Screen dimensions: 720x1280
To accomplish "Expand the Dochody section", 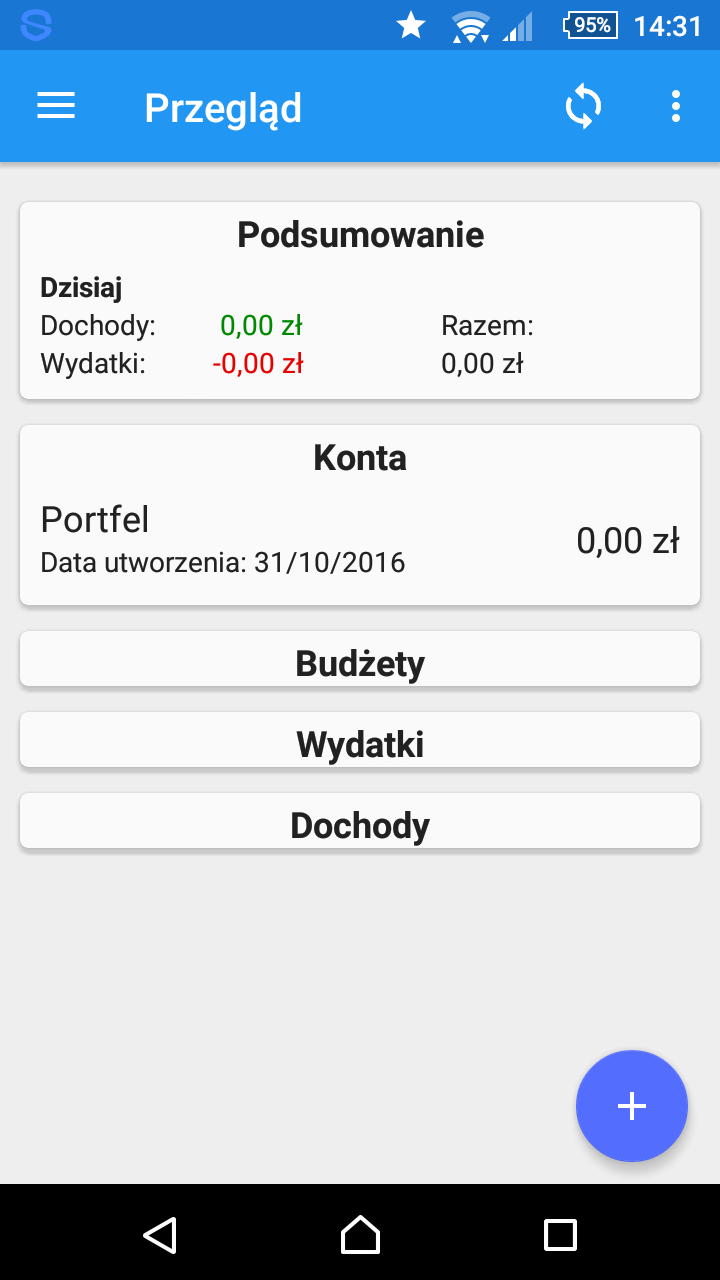I will [x=360, y=821].
